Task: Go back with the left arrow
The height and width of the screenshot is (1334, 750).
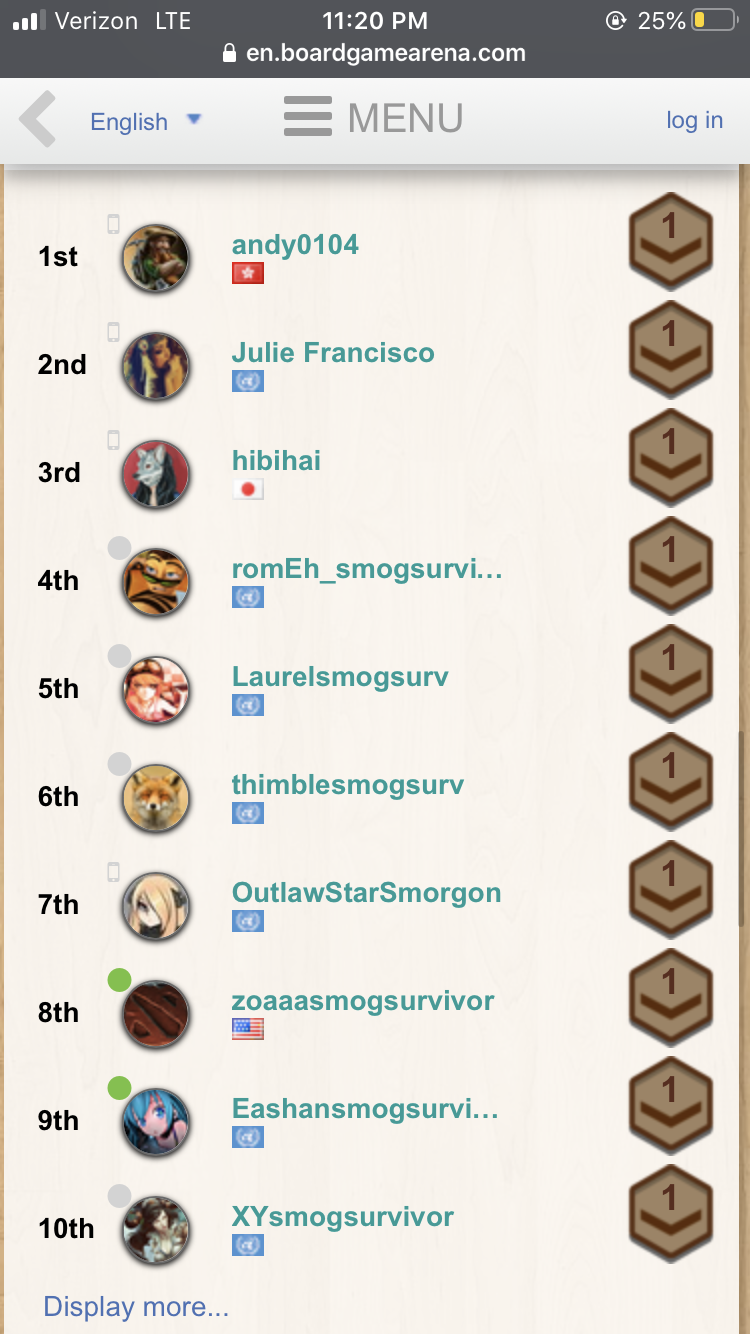Action: coord(38,120)
